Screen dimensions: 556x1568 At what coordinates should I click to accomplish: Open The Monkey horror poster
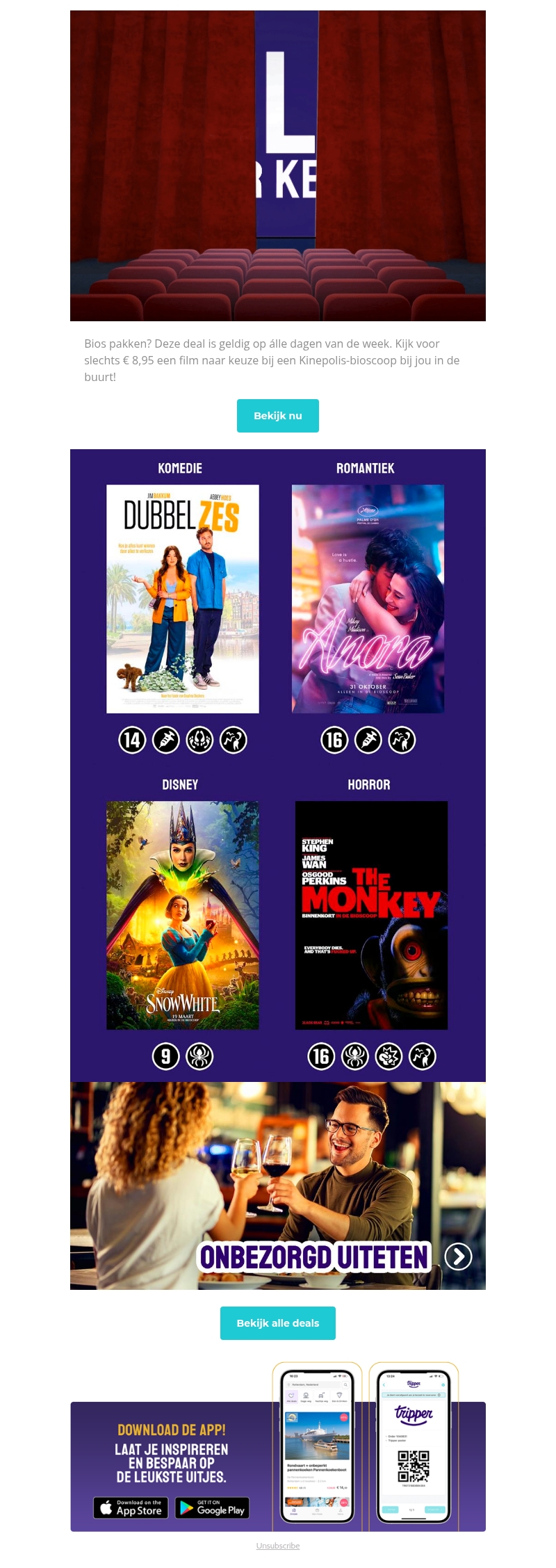(371, 915)
